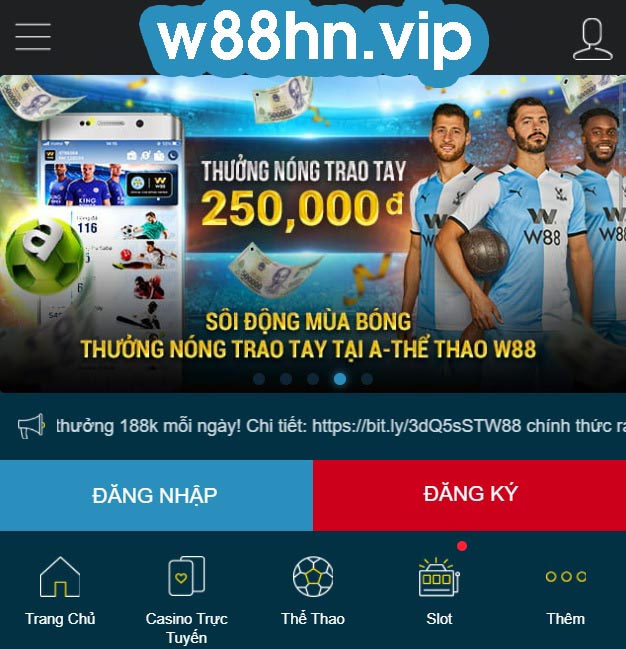626x649 pixels.
Task: Tap the Đăng Nhập login button
Action: pyautogui.click(x=155, y=495)
